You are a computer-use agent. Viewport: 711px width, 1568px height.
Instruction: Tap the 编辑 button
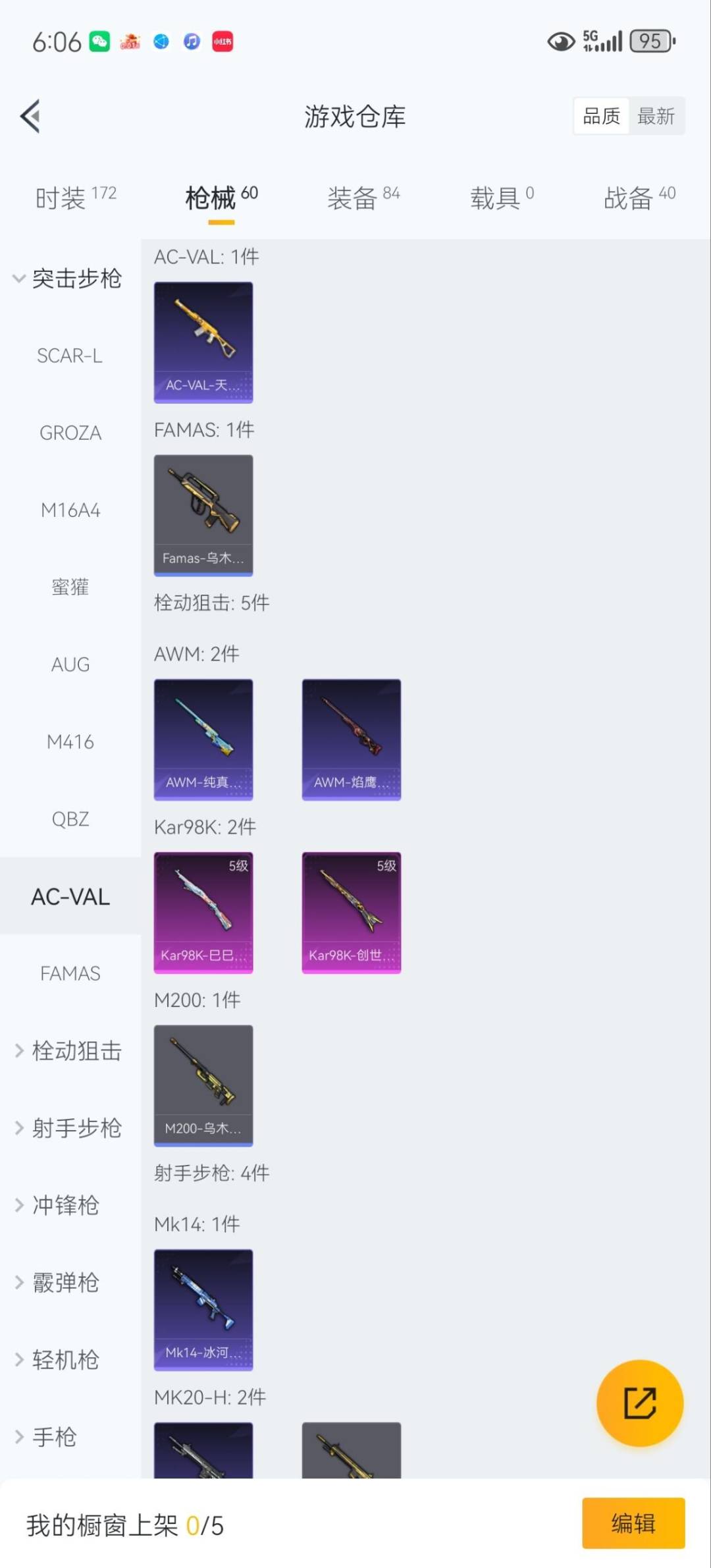coord(633,1523)
